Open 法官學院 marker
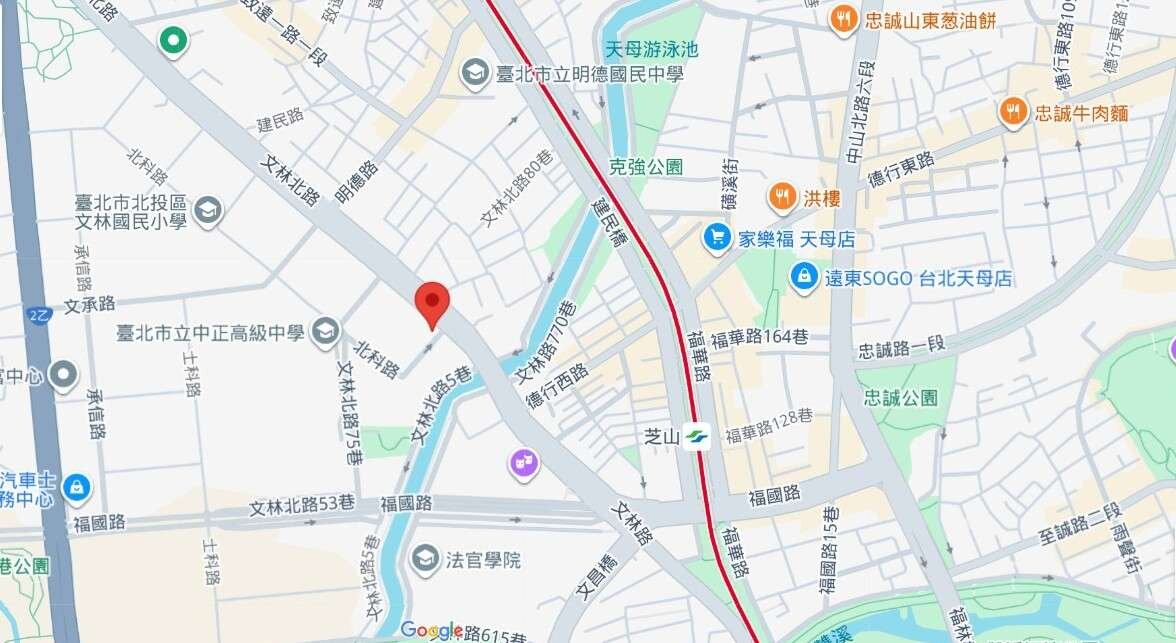Viewport: 1176px width, 643px height. click(425, 559)
